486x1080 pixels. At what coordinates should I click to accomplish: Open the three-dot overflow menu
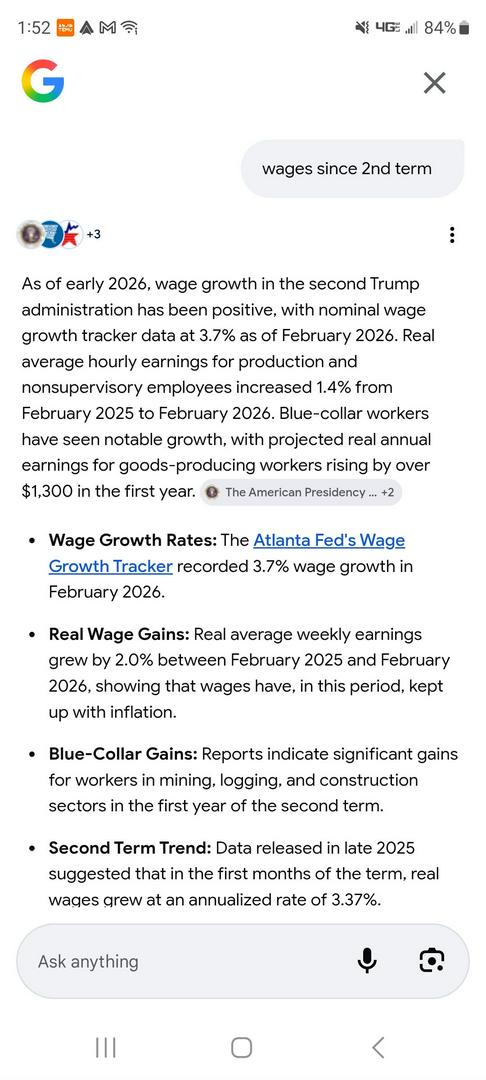point(452,235)
